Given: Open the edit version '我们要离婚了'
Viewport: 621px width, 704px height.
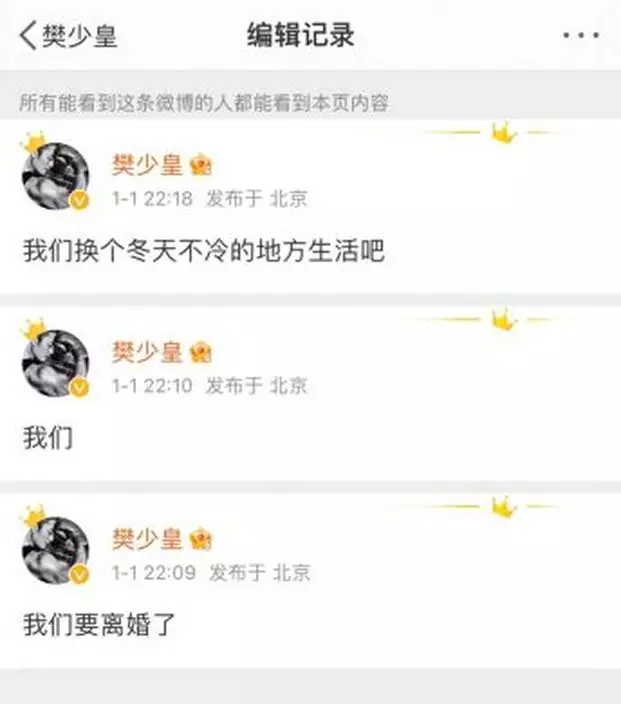Looking at the screenshot, I should [x=99, y=626].
